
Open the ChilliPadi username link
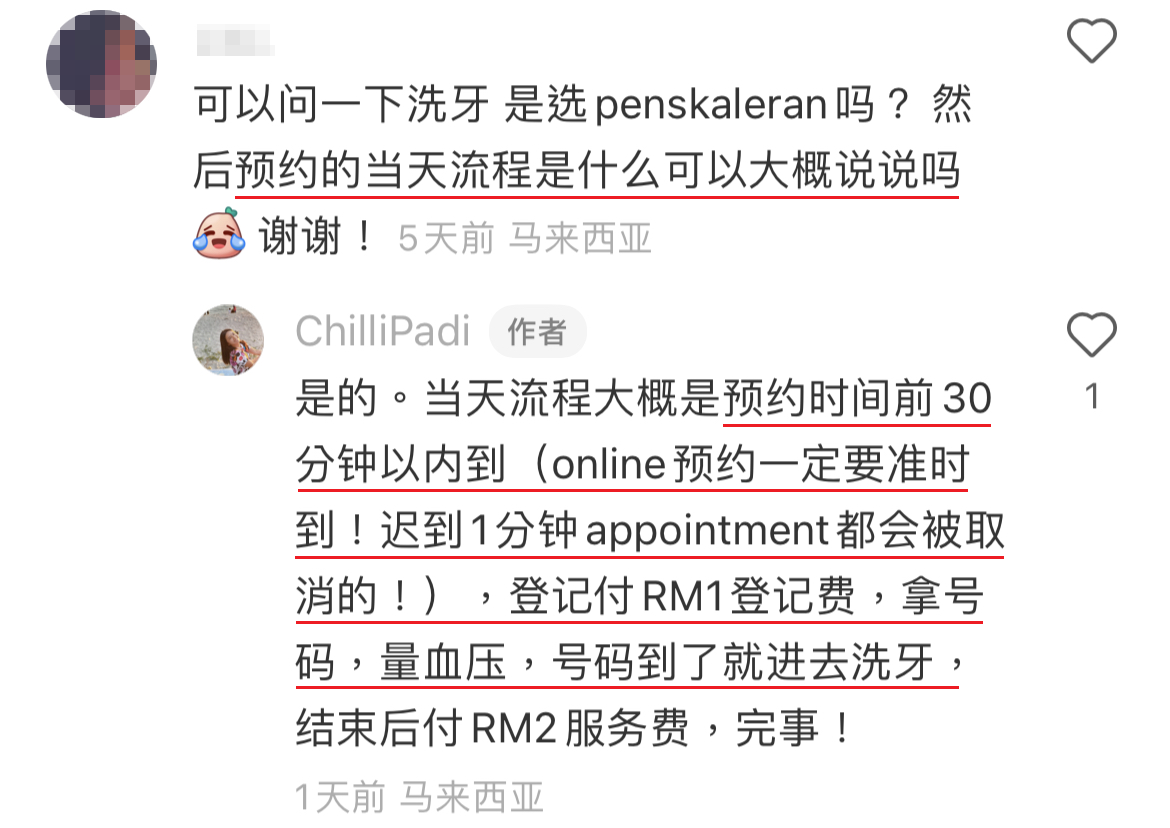click(x=383, y=332)
